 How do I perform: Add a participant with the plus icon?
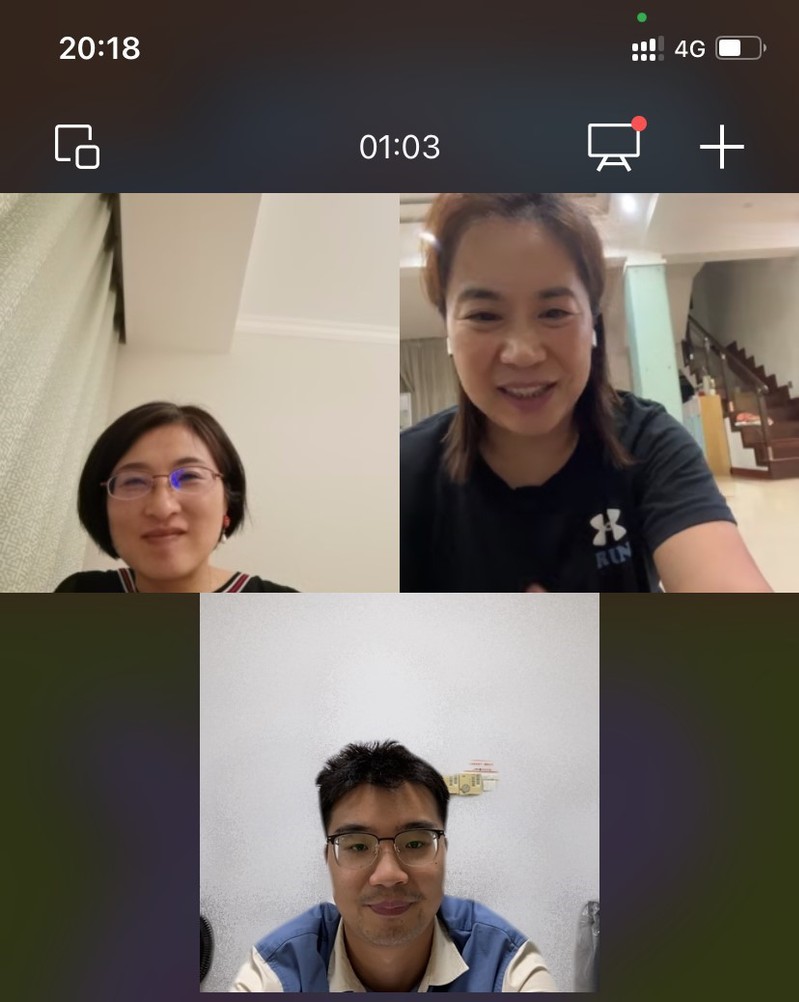(x=721, y=148)
